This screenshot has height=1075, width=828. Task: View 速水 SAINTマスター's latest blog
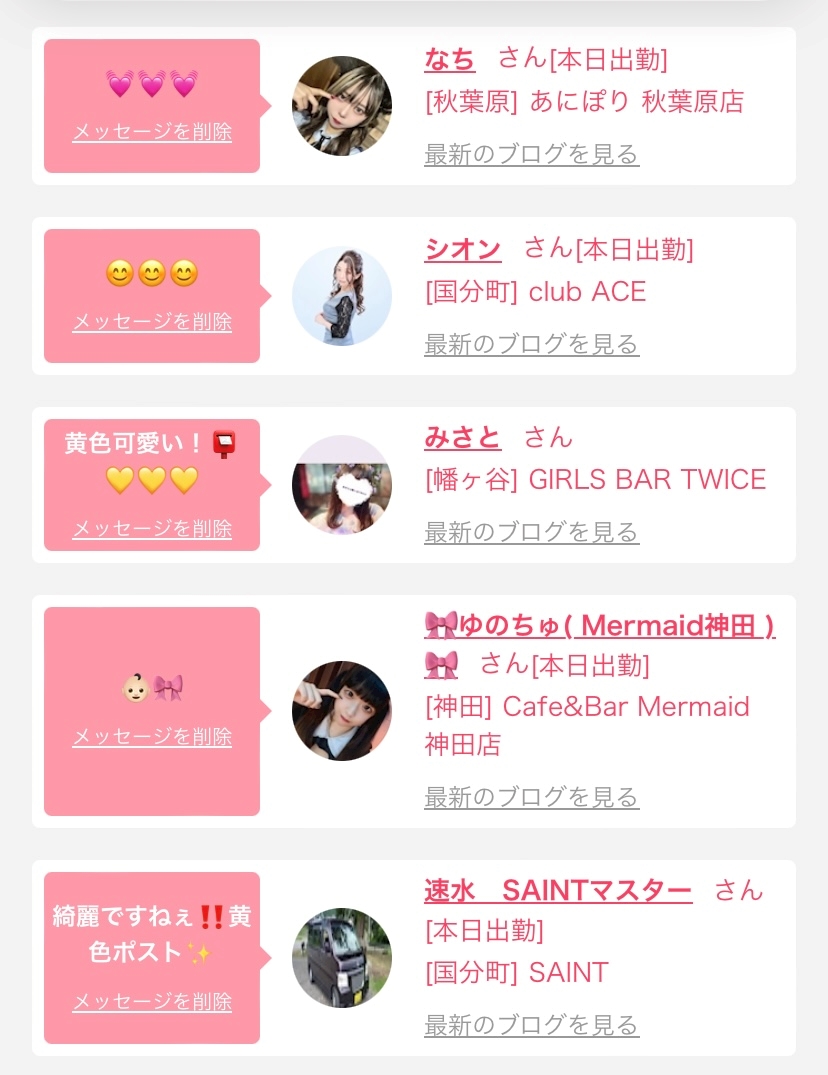pos(531,1026)
